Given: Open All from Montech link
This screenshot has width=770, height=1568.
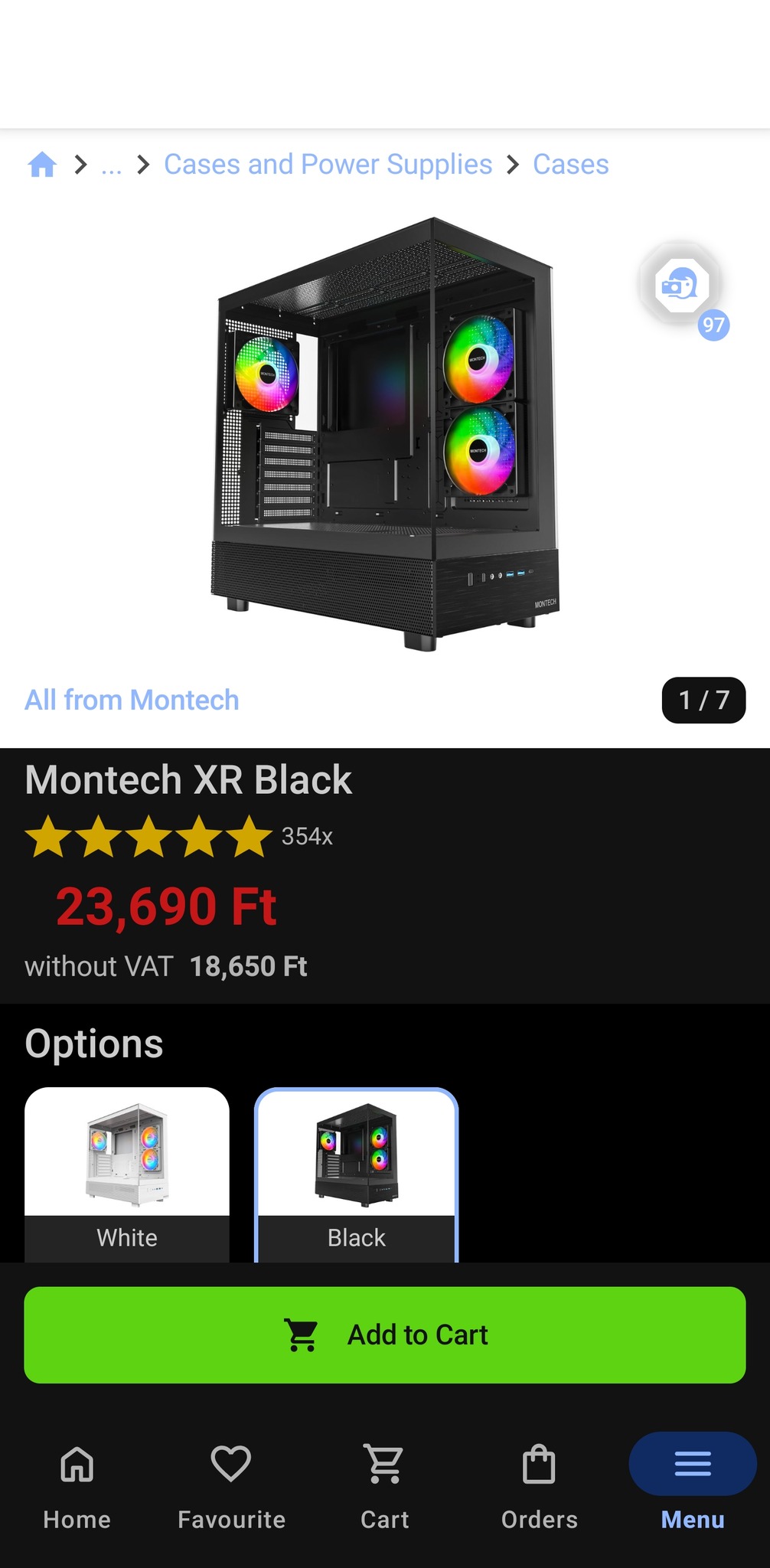Looking at the screenshot, I should pyautogui.click(x=132, y=700).
